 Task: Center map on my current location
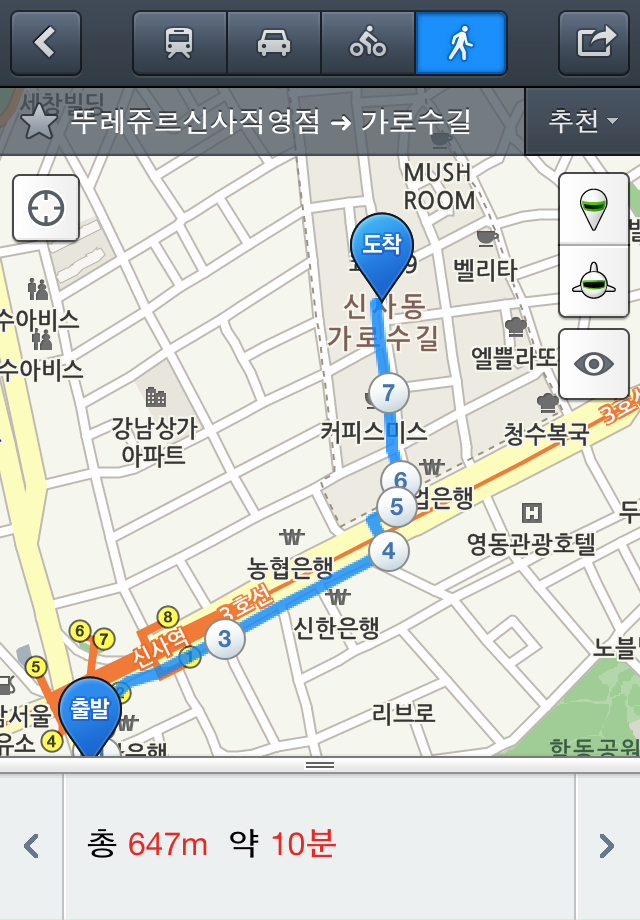click(x=46, y=208)
